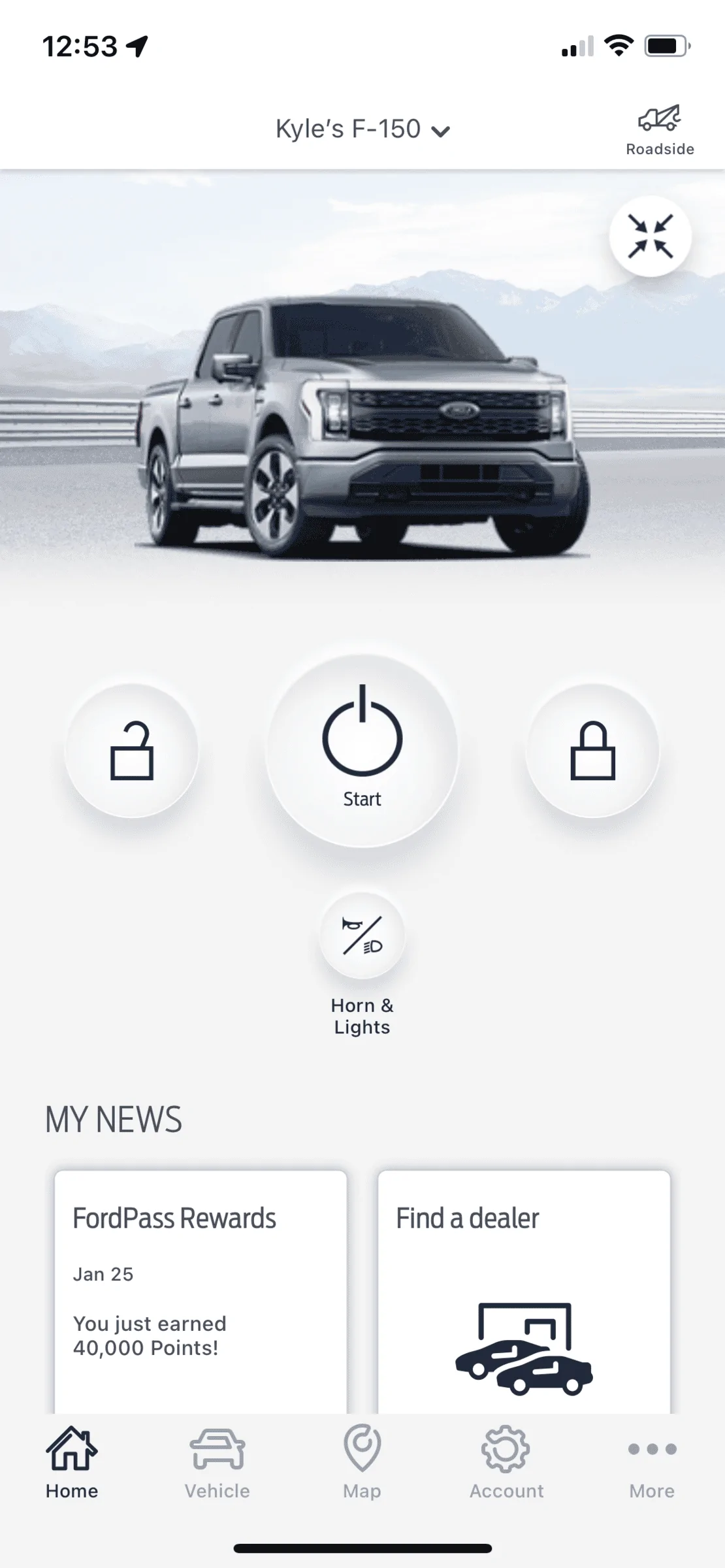Collapse the vehicle image view
This screenshot has height=1568, width=725.
[x=650, y=236]
